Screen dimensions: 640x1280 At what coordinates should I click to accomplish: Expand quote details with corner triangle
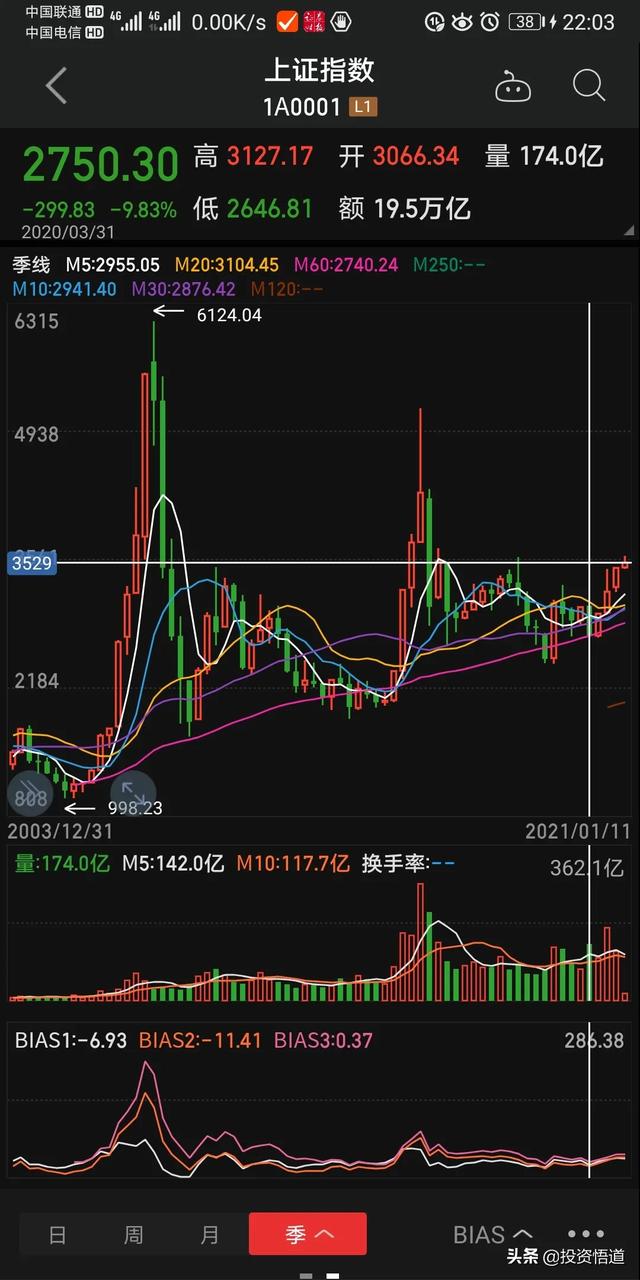pos(628,230)
